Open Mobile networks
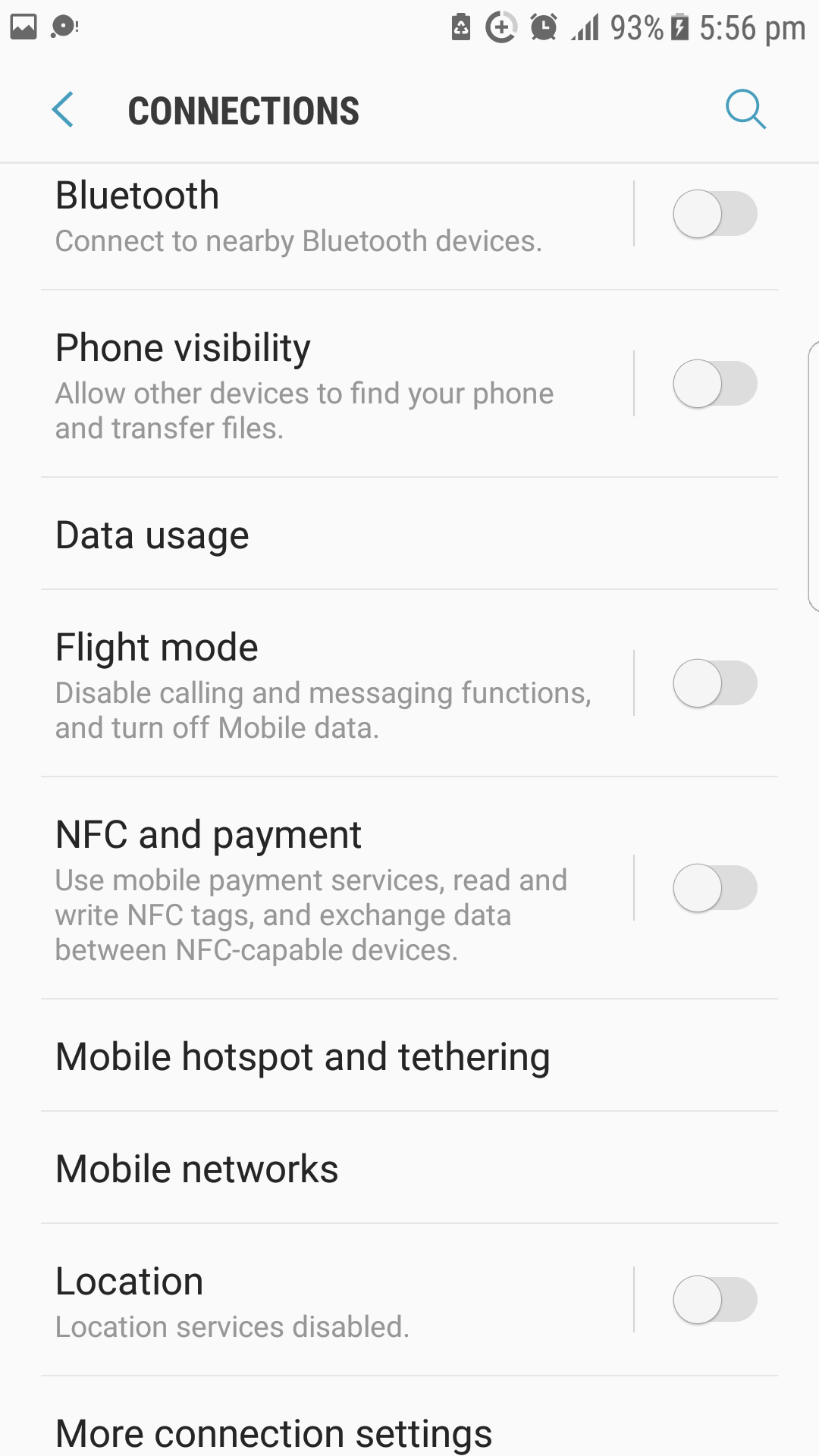819x1456 pixels. click(x=409, y=1169)
